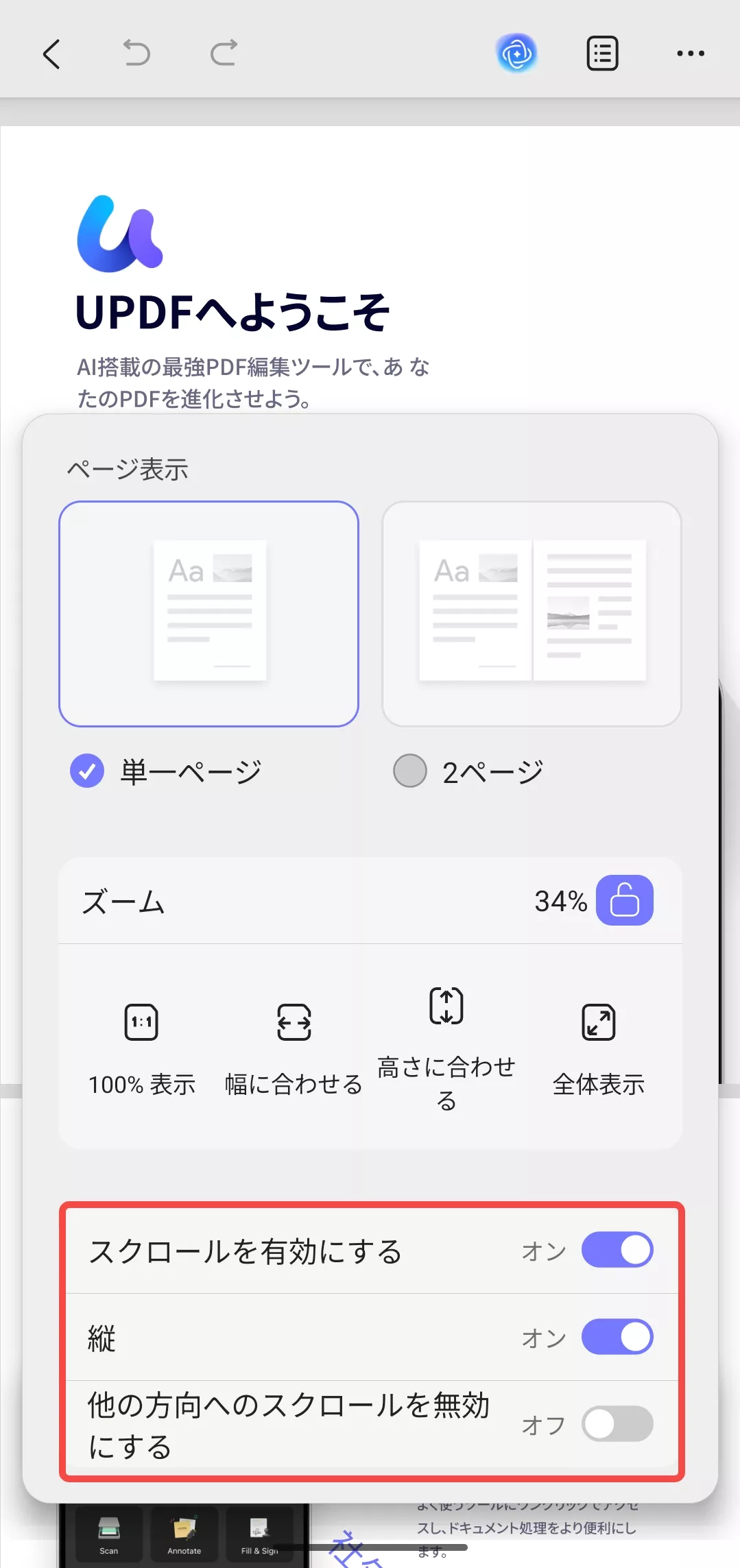
Task: Choose the 2ページ two-page layout card
Action: pos(532,614)
